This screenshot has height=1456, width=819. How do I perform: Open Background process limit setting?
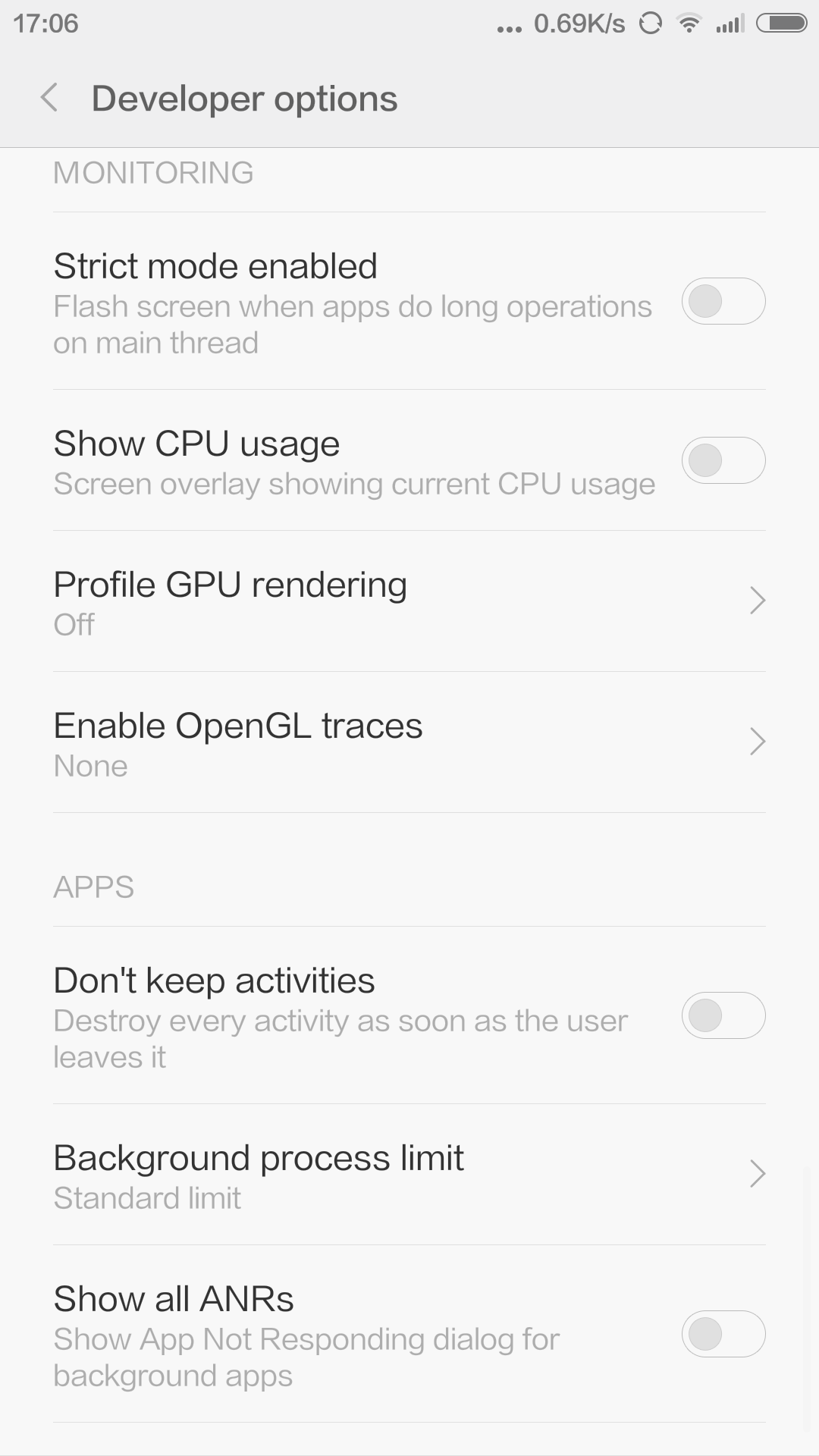[409, 1175]
